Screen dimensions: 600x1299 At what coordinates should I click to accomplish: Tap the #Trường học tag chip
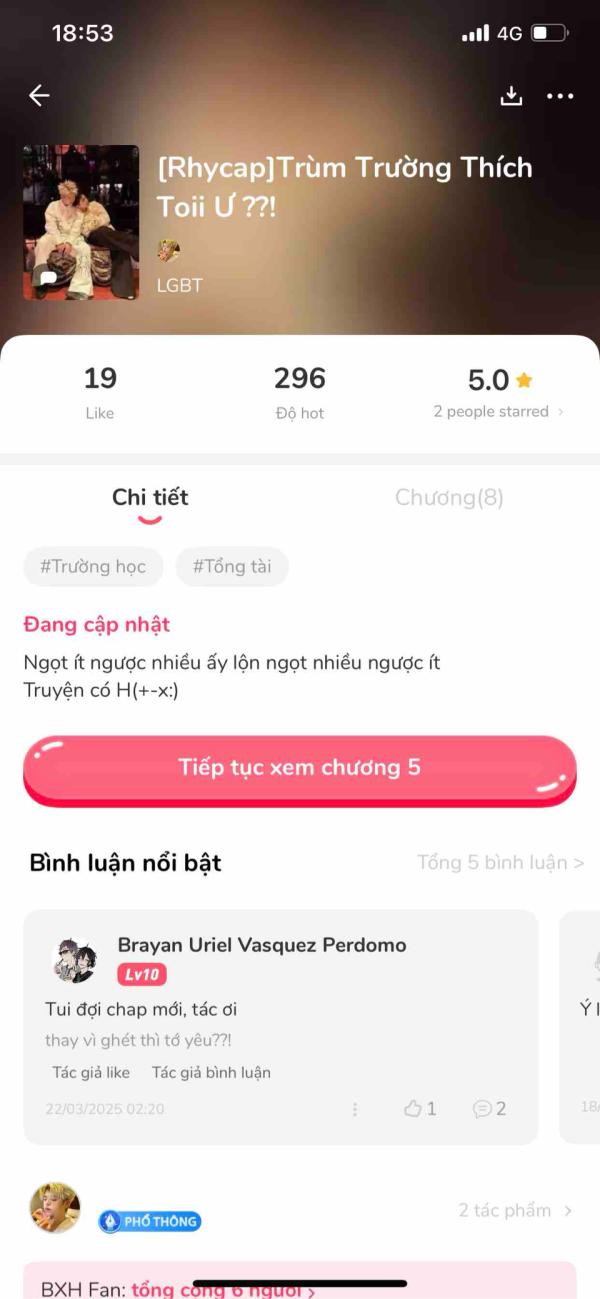click(93, 566)
